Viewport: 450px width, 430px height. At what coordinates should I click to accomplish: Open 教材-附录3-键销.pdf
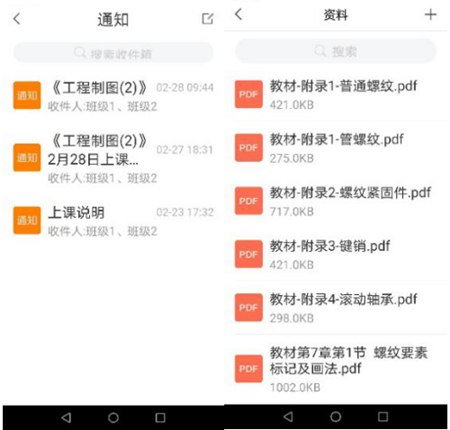coord(340,255)
